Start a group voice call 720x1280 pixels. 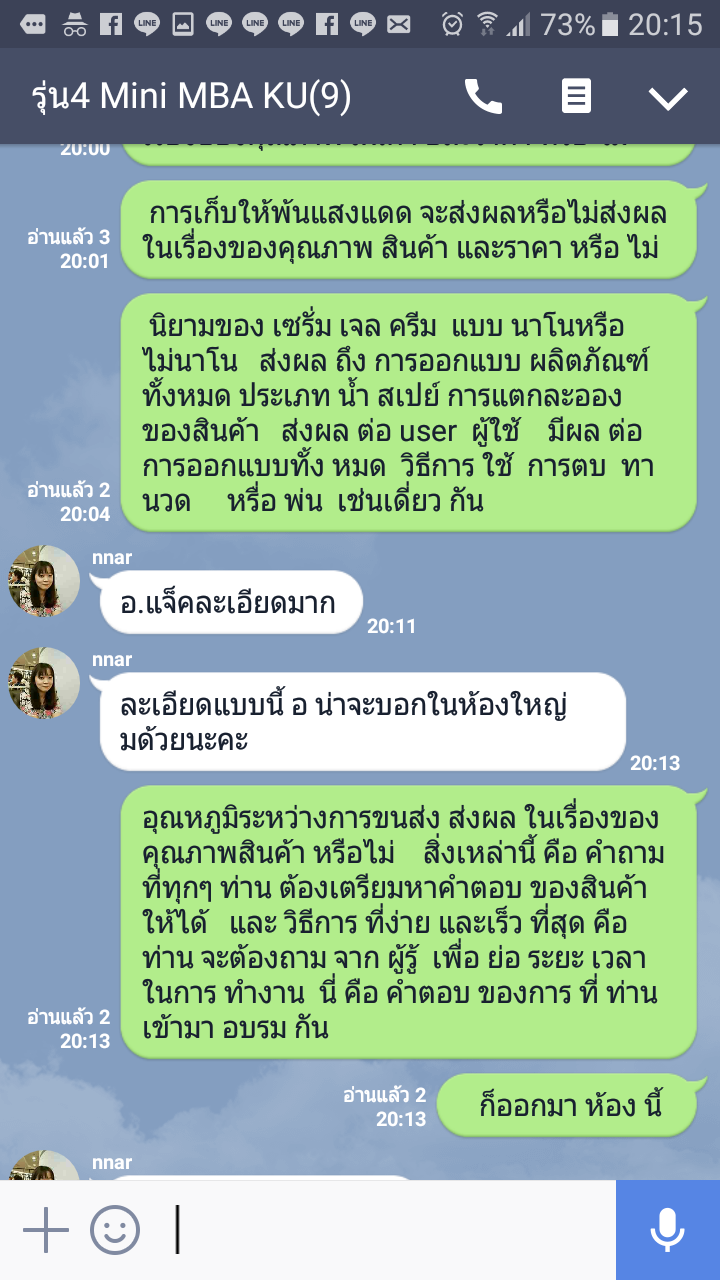click(x=483, y=97)
